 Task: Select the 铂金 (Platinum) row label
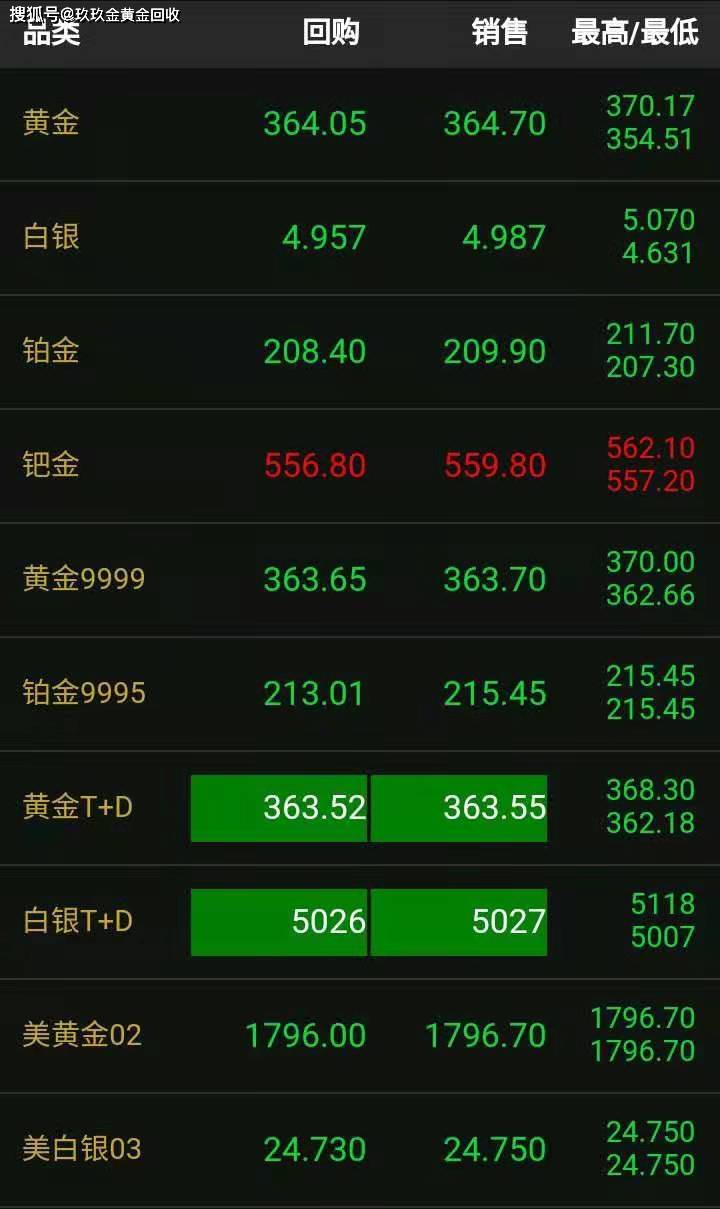pyautogui.click(x=50, y=351)
